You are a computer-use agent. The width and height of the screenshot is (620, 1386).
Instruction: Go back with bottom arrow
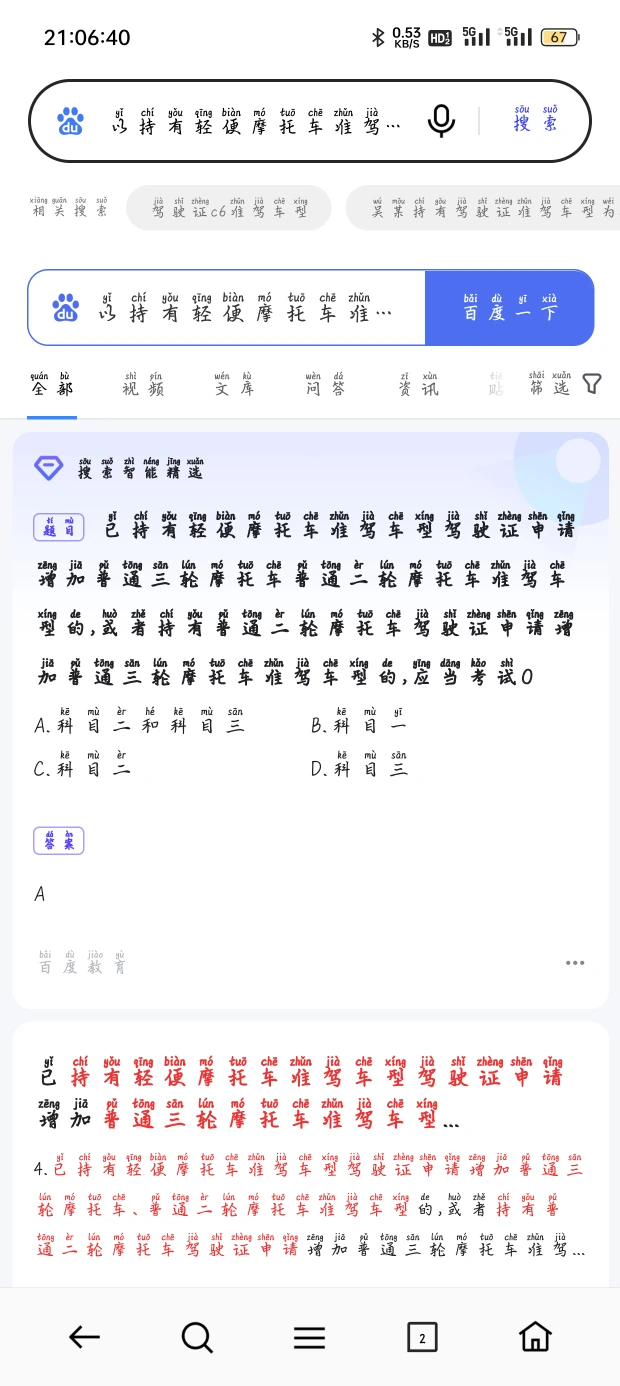pyautogui.click(x=84, y=1337)
